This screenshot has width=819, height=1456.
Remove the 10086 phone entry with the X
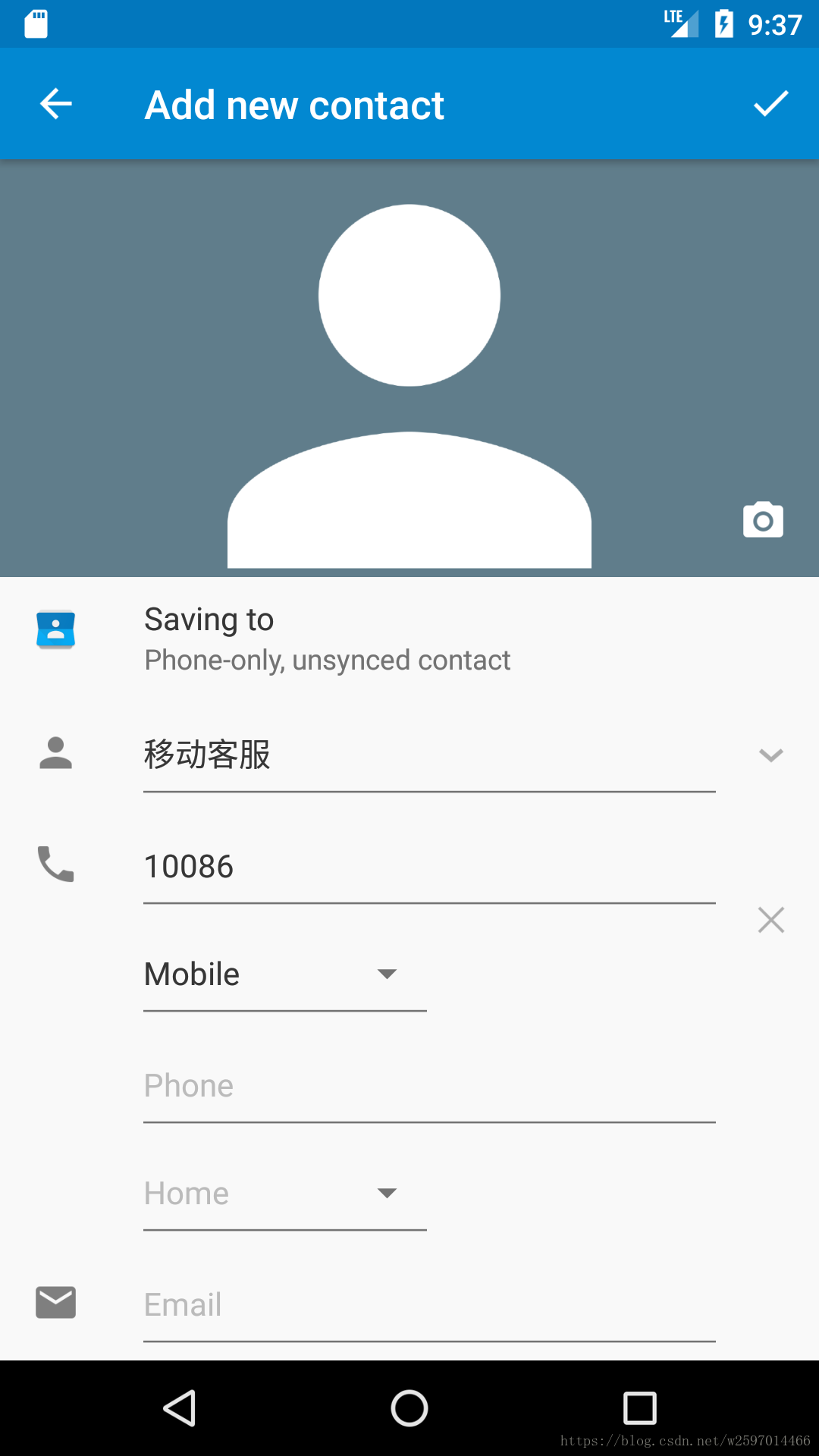(x=770, y=919)
